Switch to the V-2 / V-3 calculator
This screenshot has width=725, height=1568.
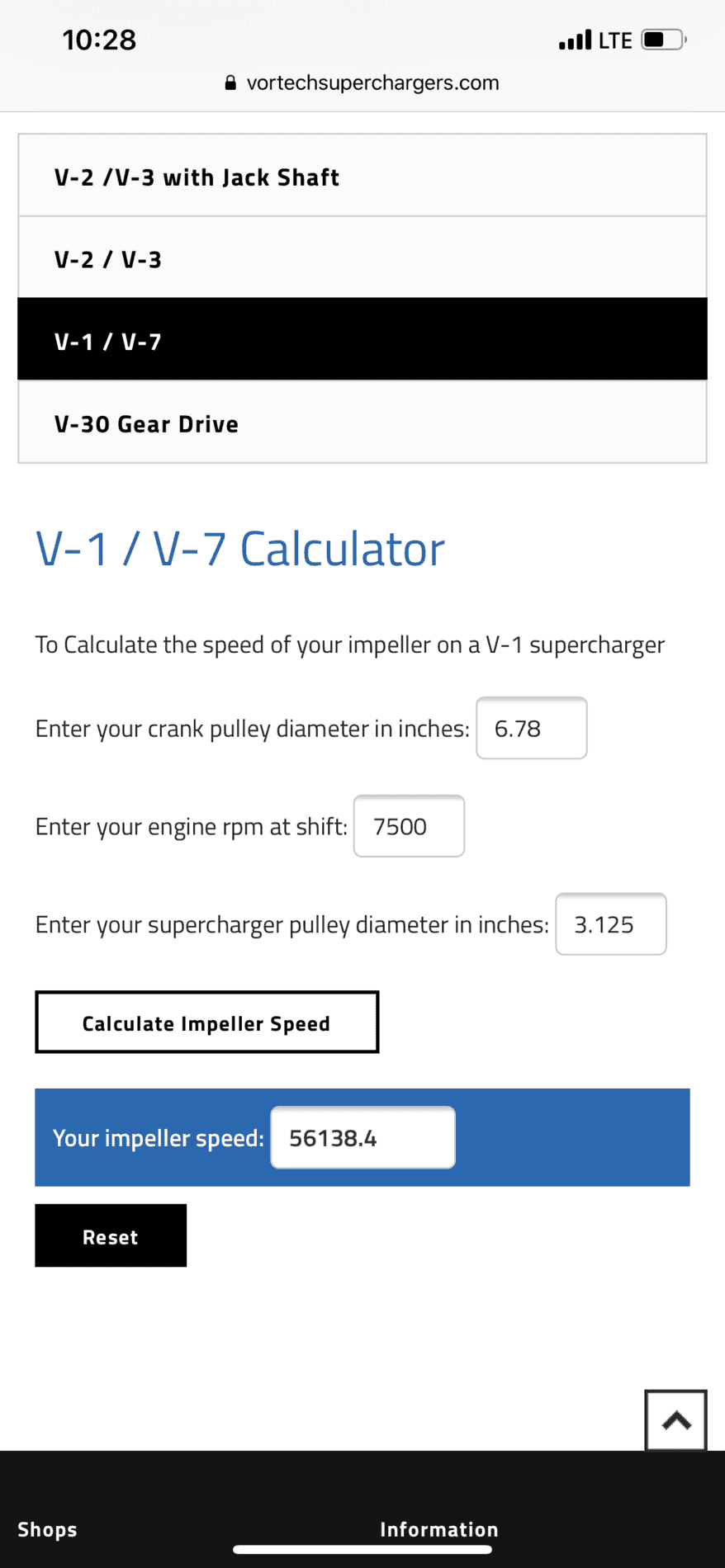[x=362, y=258]
